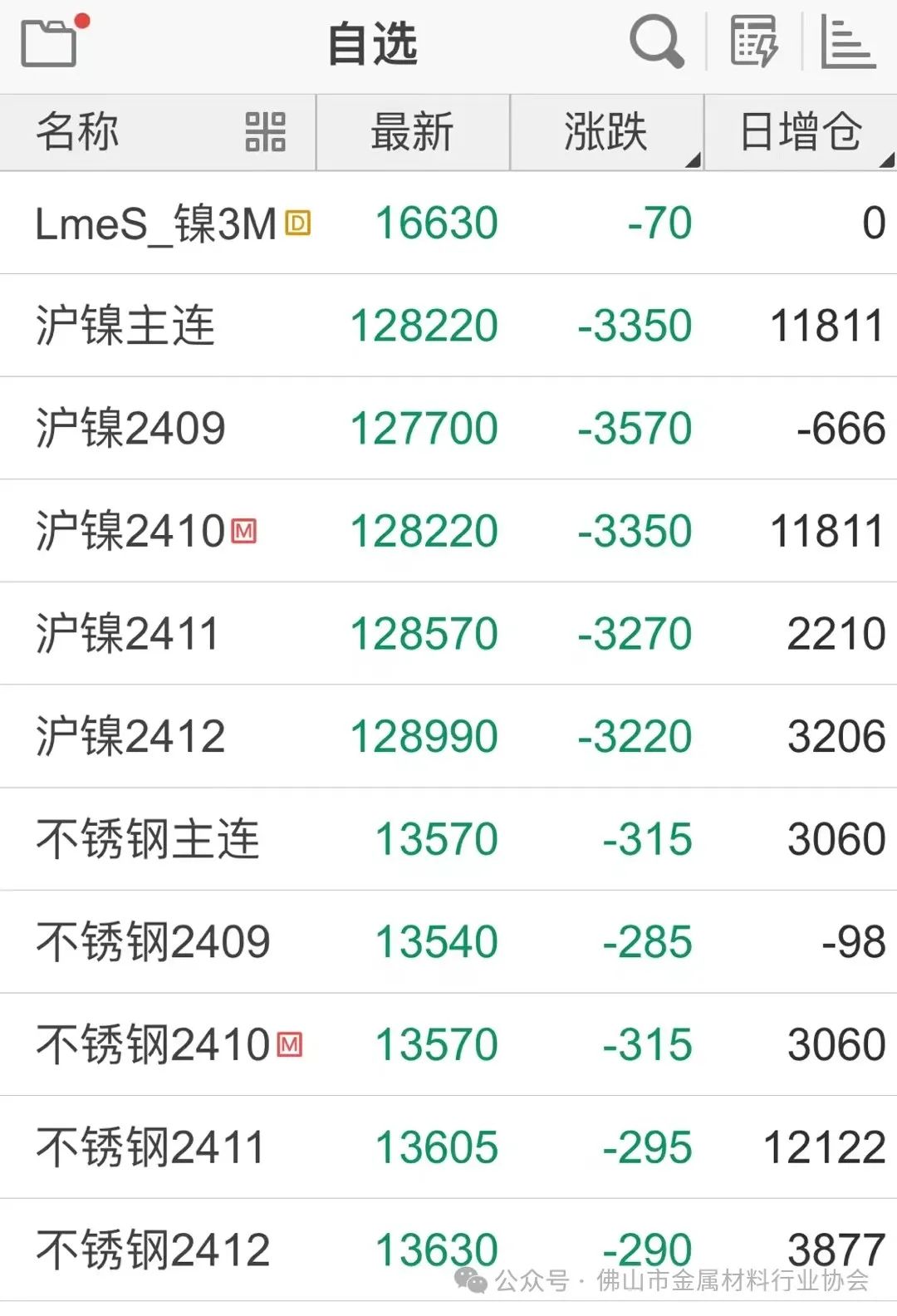Open the search magnifier
The width and height of the screenshot is (897, 1316).
pos(654,40)
